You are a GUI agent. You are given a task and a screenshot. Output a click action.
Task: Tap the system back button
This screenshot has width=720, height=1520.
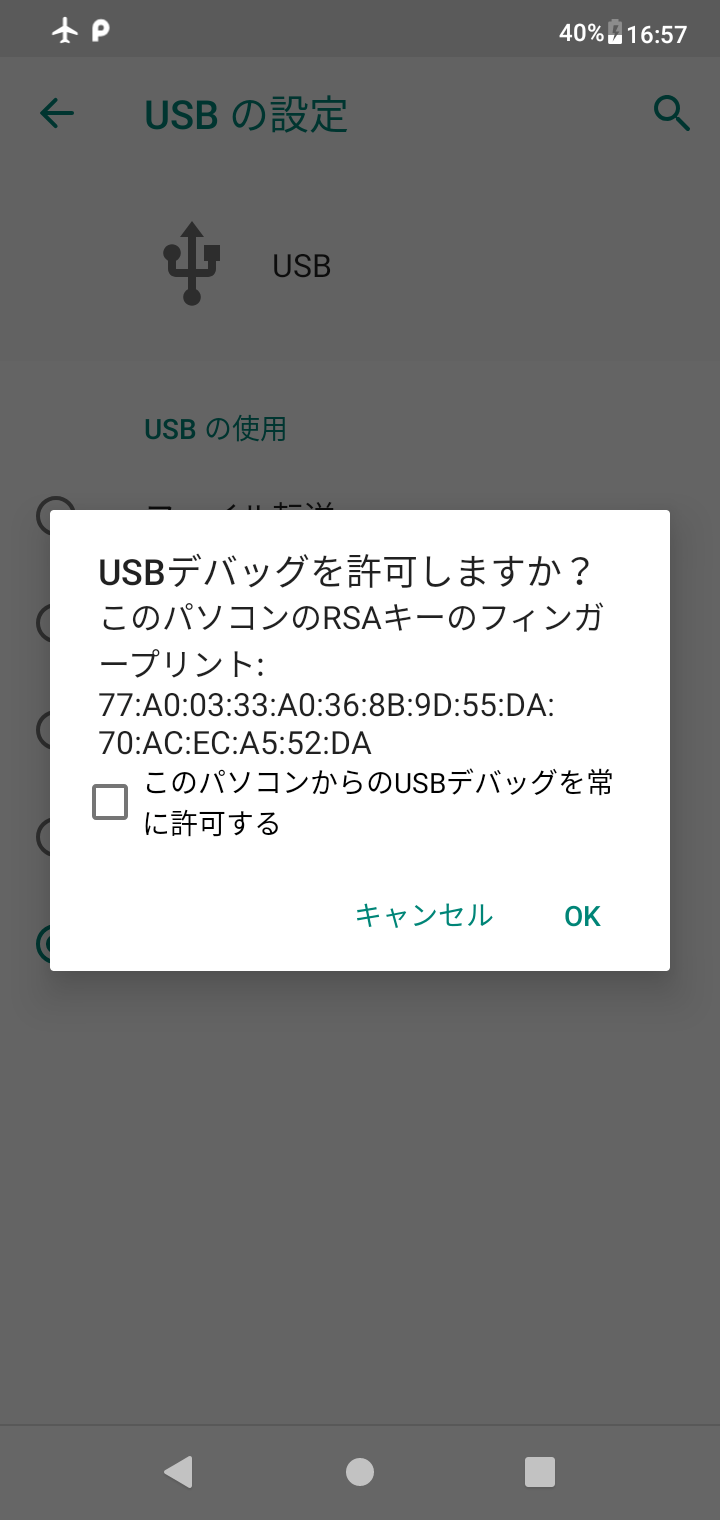tap(178, 1471)
